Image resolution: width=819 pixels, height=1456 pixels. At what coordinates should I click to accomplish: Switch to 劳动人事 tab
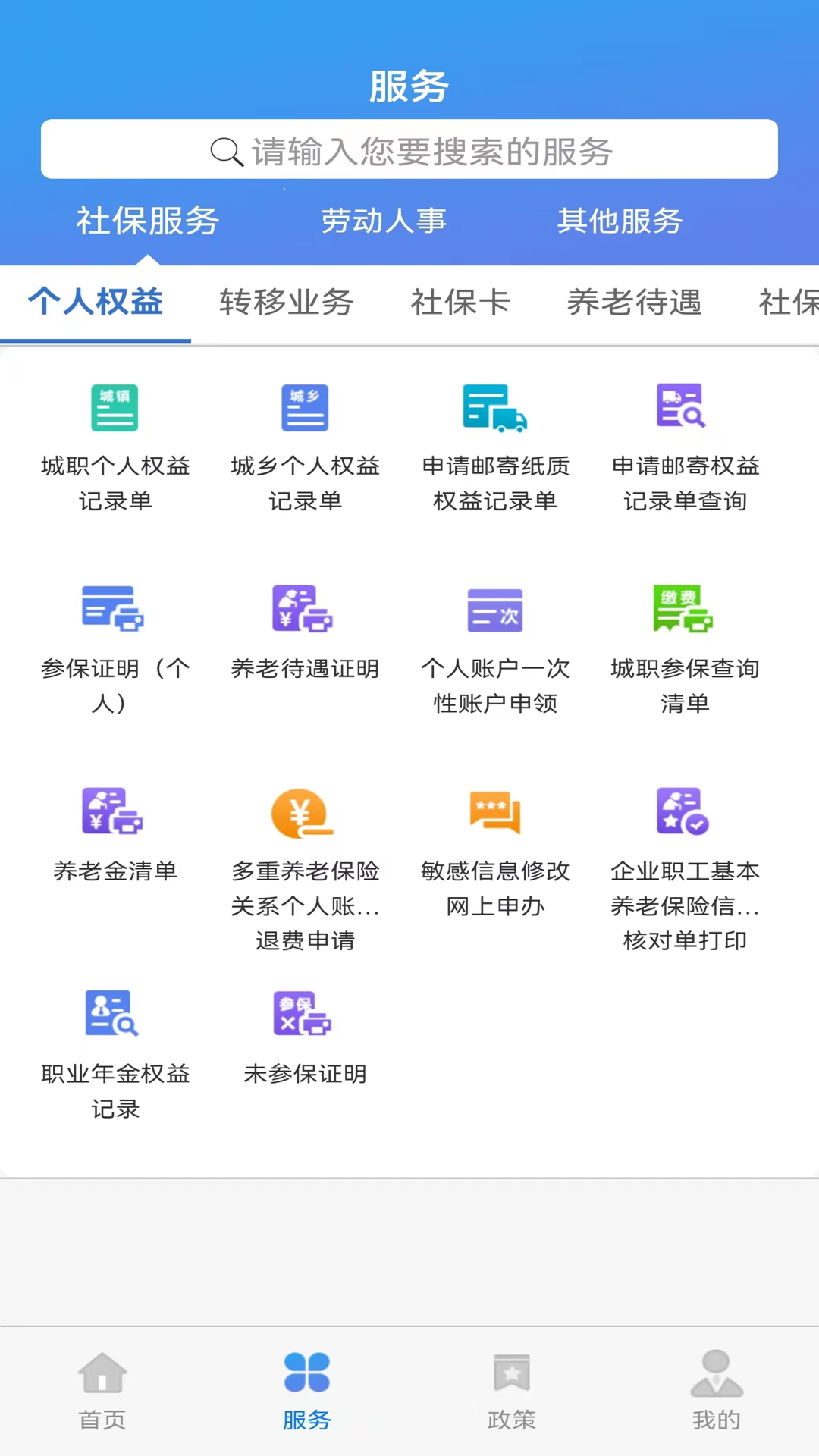tap(384, 221)
